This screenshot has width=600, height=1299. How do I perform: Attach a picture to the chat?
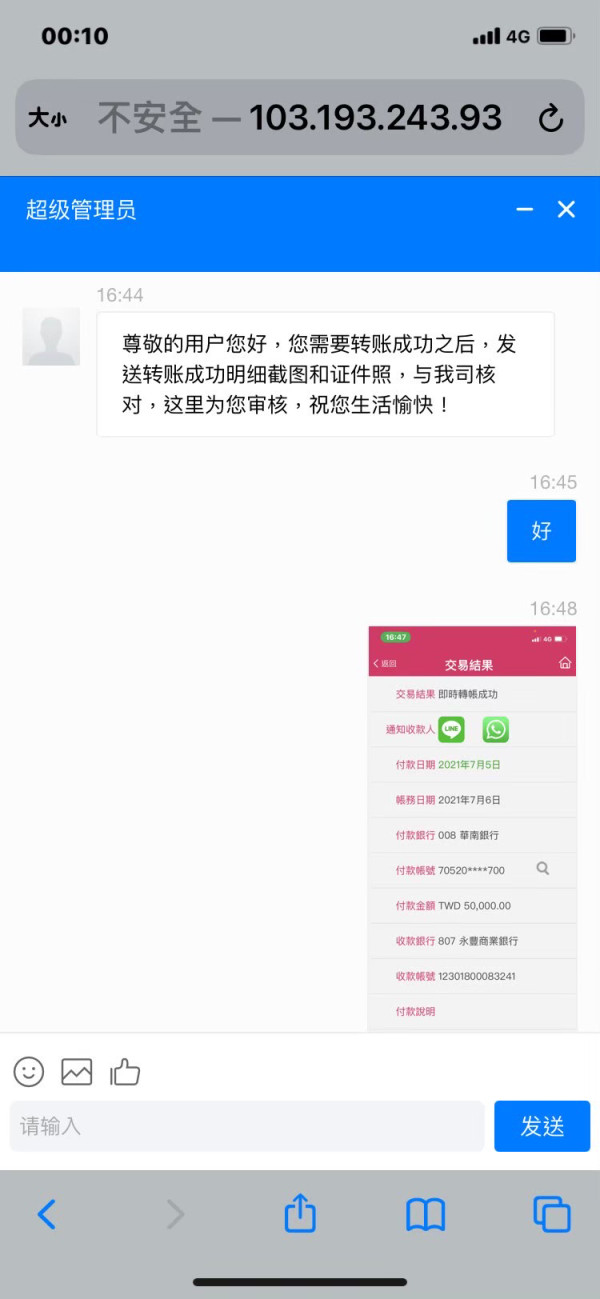77,1071
